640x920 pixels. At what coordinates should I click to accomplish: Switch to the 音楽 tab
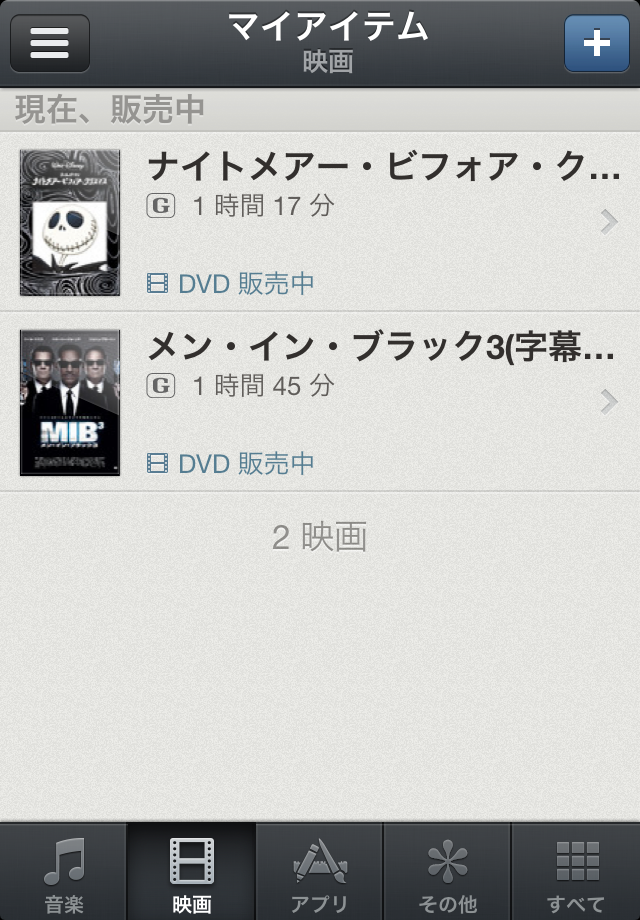click(64, 874)
